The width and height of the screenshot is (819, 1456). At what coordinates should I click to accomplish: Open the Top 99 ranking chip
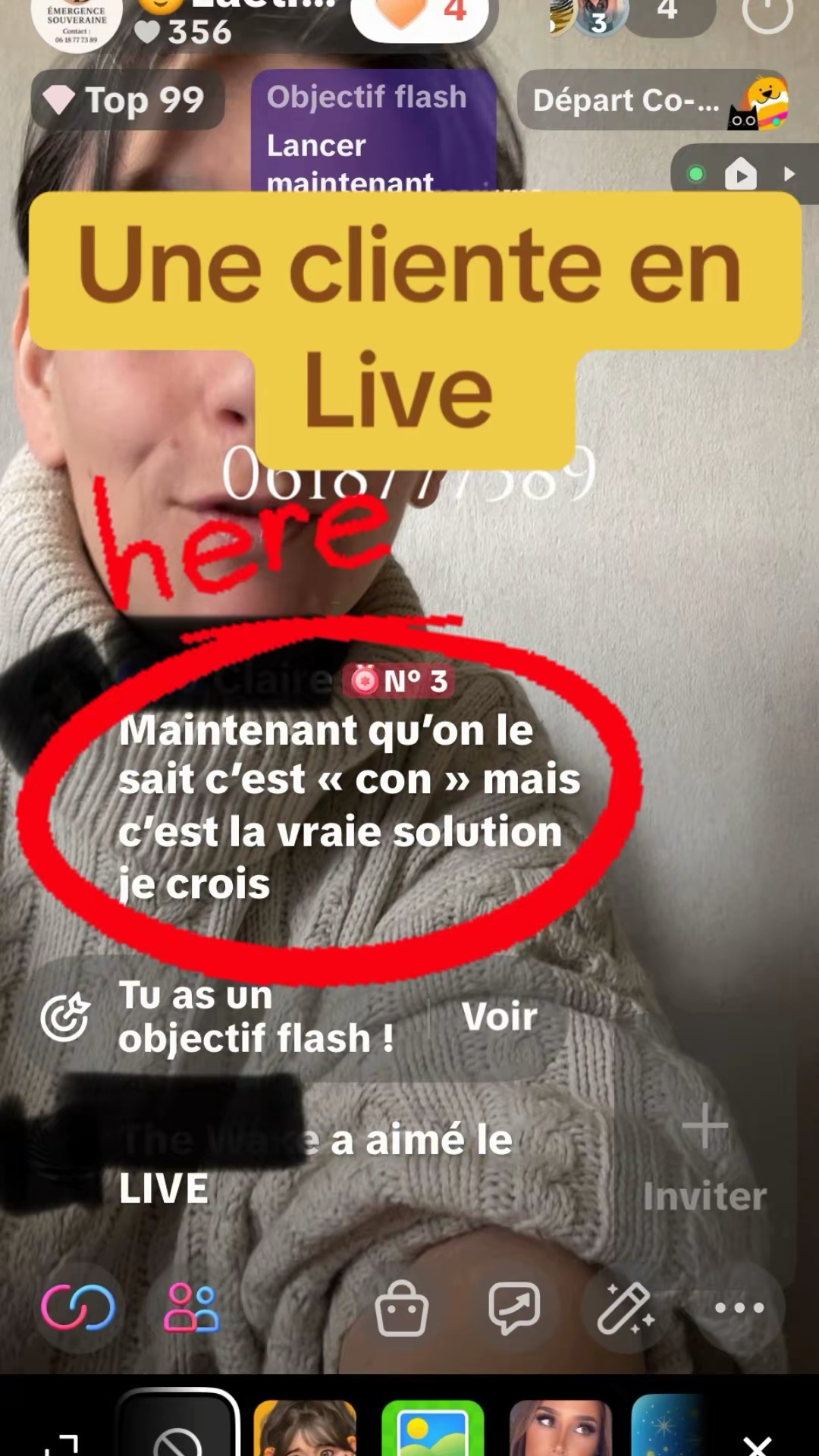(x=127, y=99)
